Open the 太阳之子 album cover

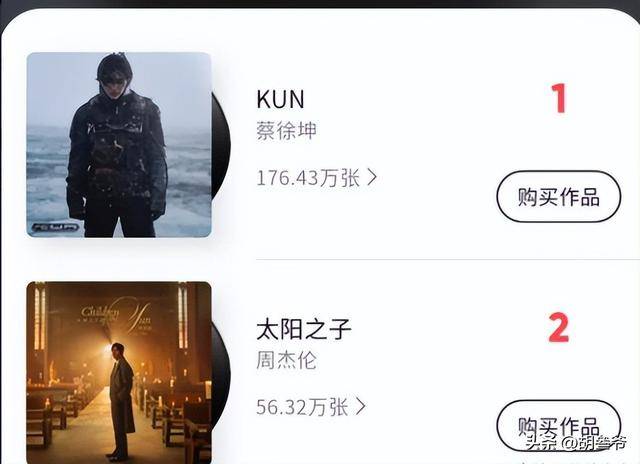click(x=119, y=372)
